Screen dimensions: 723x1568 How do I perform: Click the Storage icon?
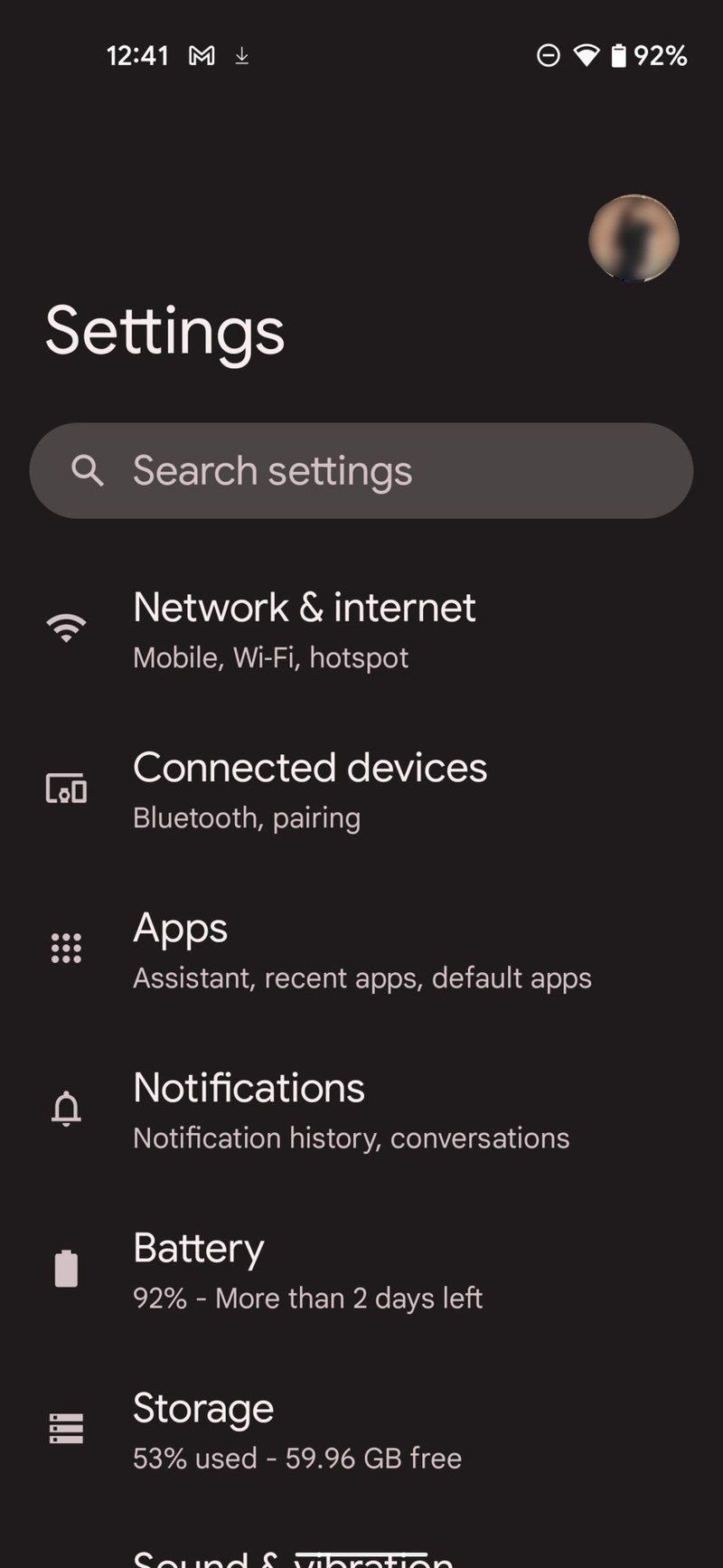[x=65, y=1427]
